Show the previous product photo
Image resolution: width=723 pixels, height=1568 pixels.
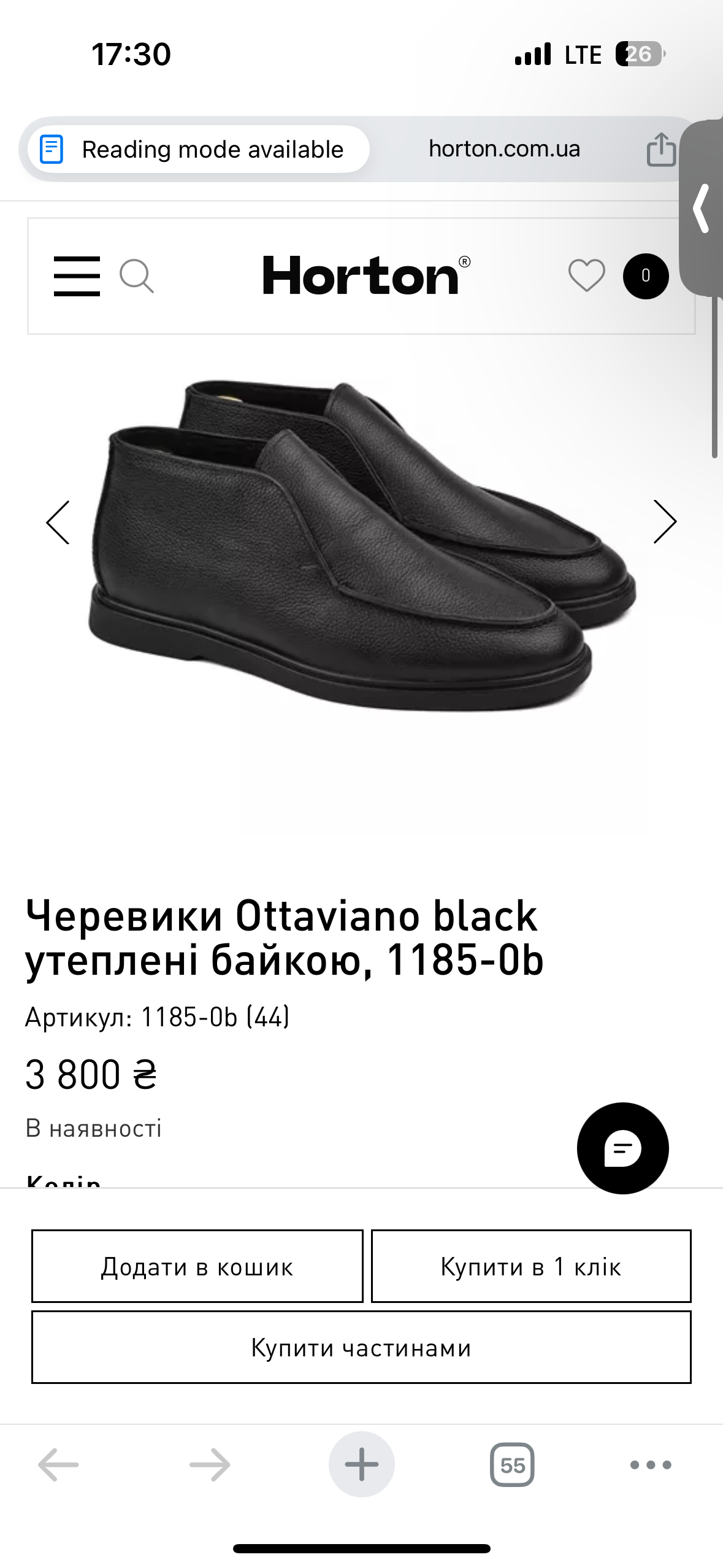pyautogui.click(x=58, y=523)
